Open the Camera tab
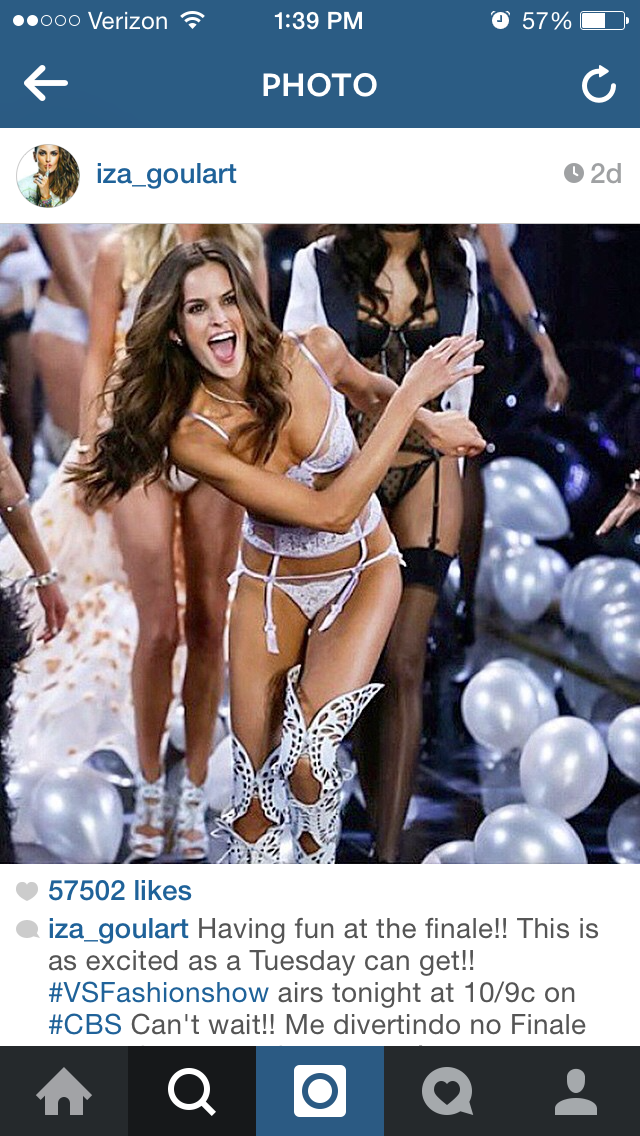 coord(320,1091)
